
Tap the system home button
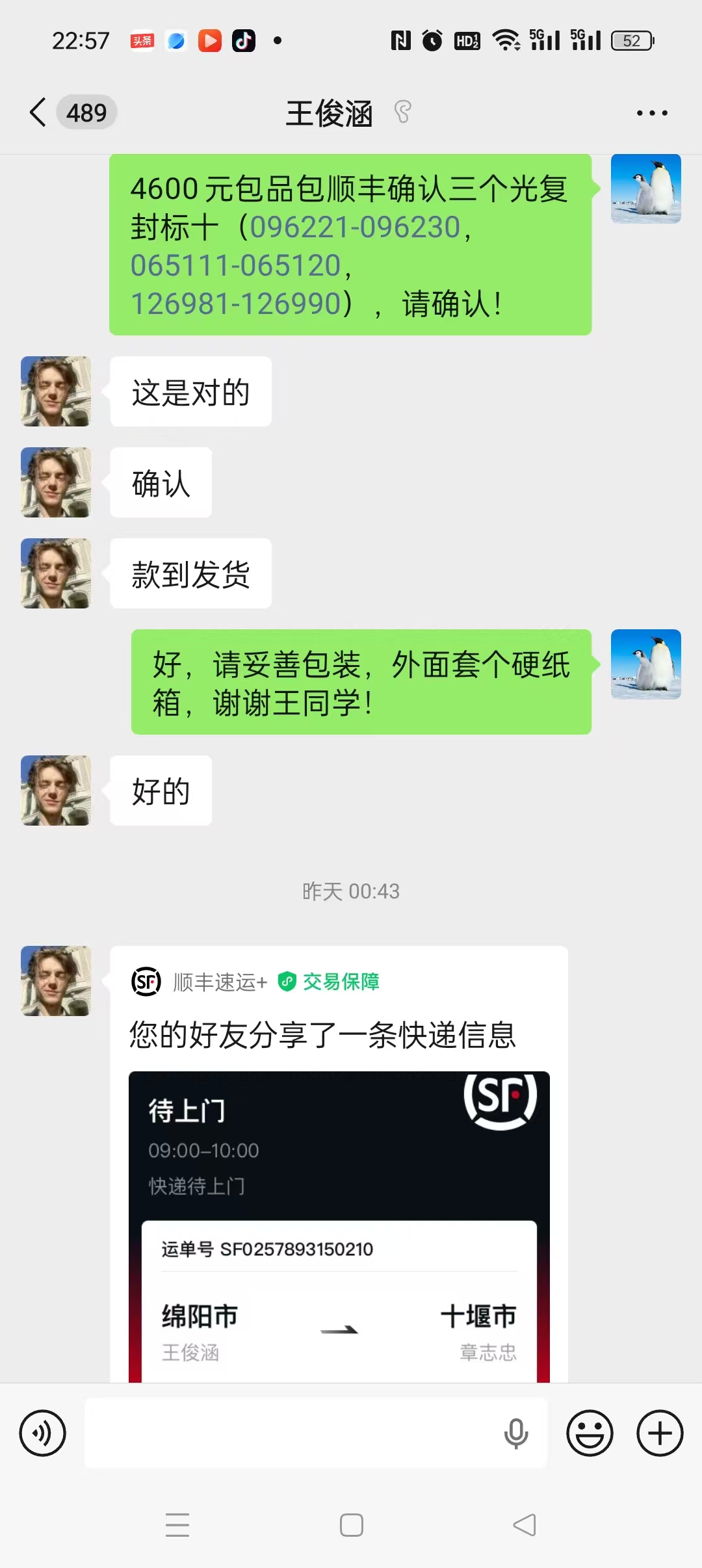(x=351, y=1525)
